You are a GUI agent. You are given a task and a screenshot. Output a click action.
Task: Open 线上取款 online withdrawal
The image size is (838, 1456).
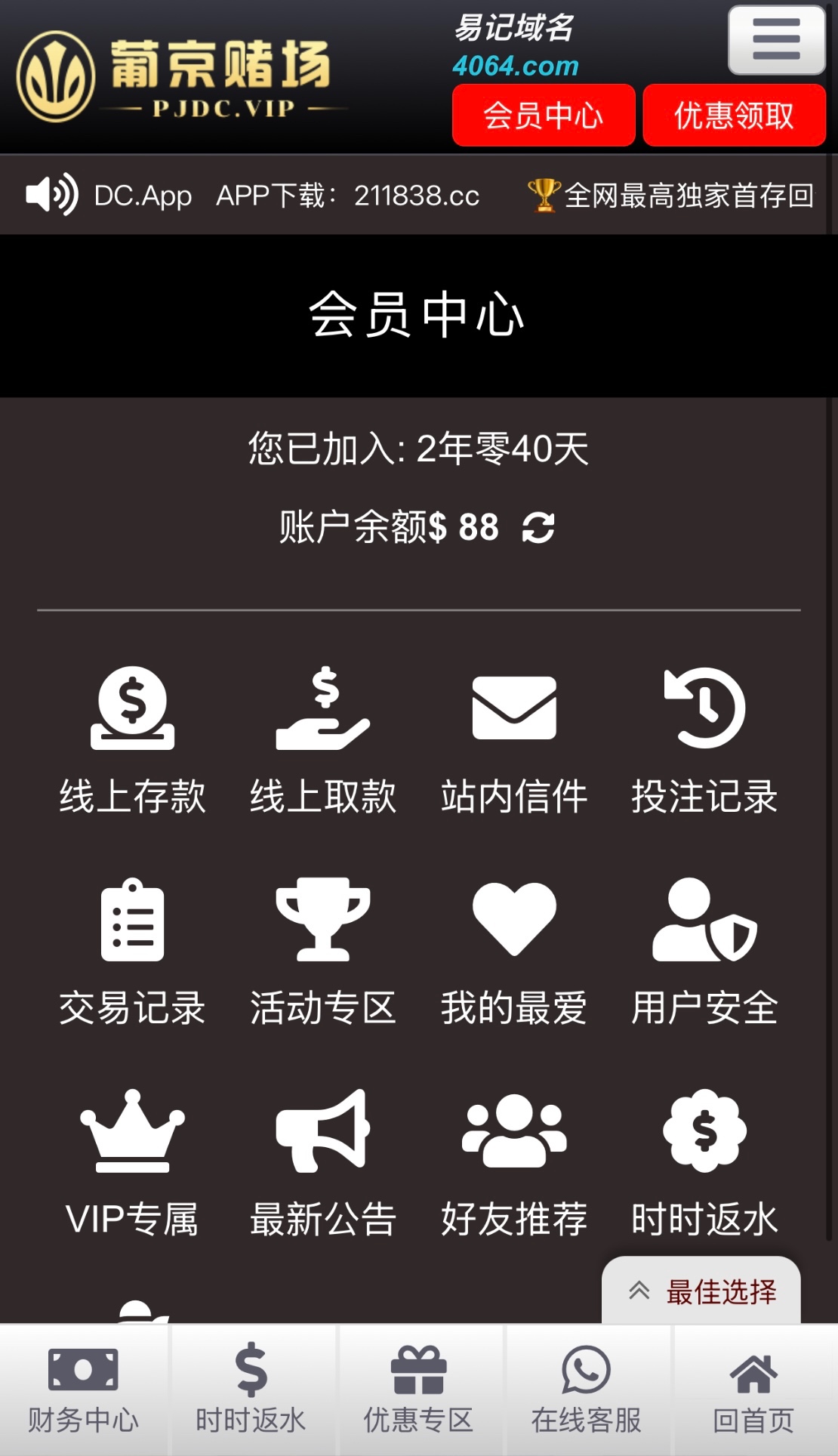(x=323, y=740)
